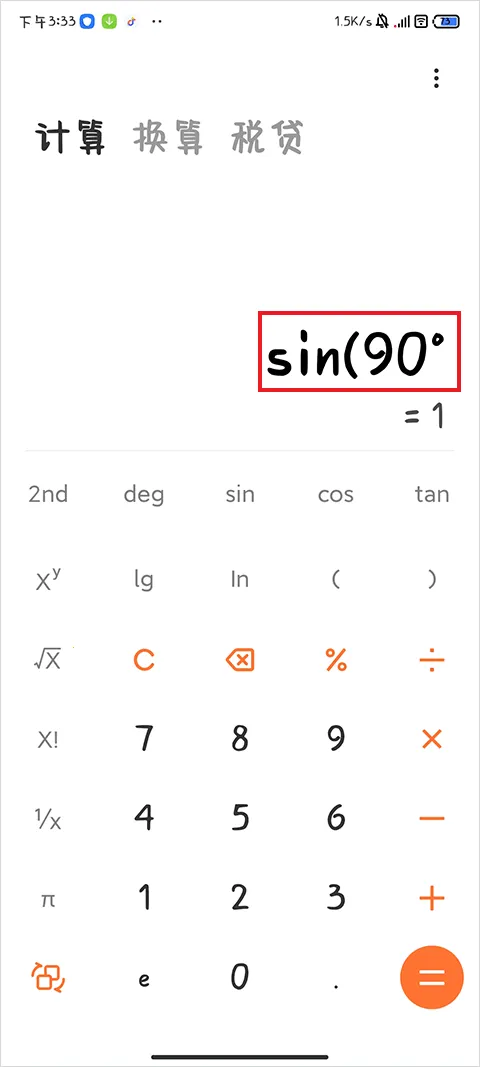The width and height of the screenshot is (480, 1067).
Task: Open the three-dot overflow menu
Action: (x=436, y=78)
